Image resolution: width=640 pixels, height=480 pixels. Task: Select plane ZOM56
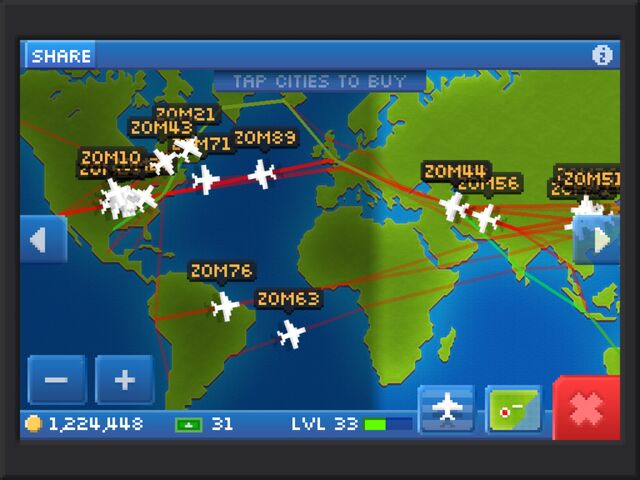point(486,216)
